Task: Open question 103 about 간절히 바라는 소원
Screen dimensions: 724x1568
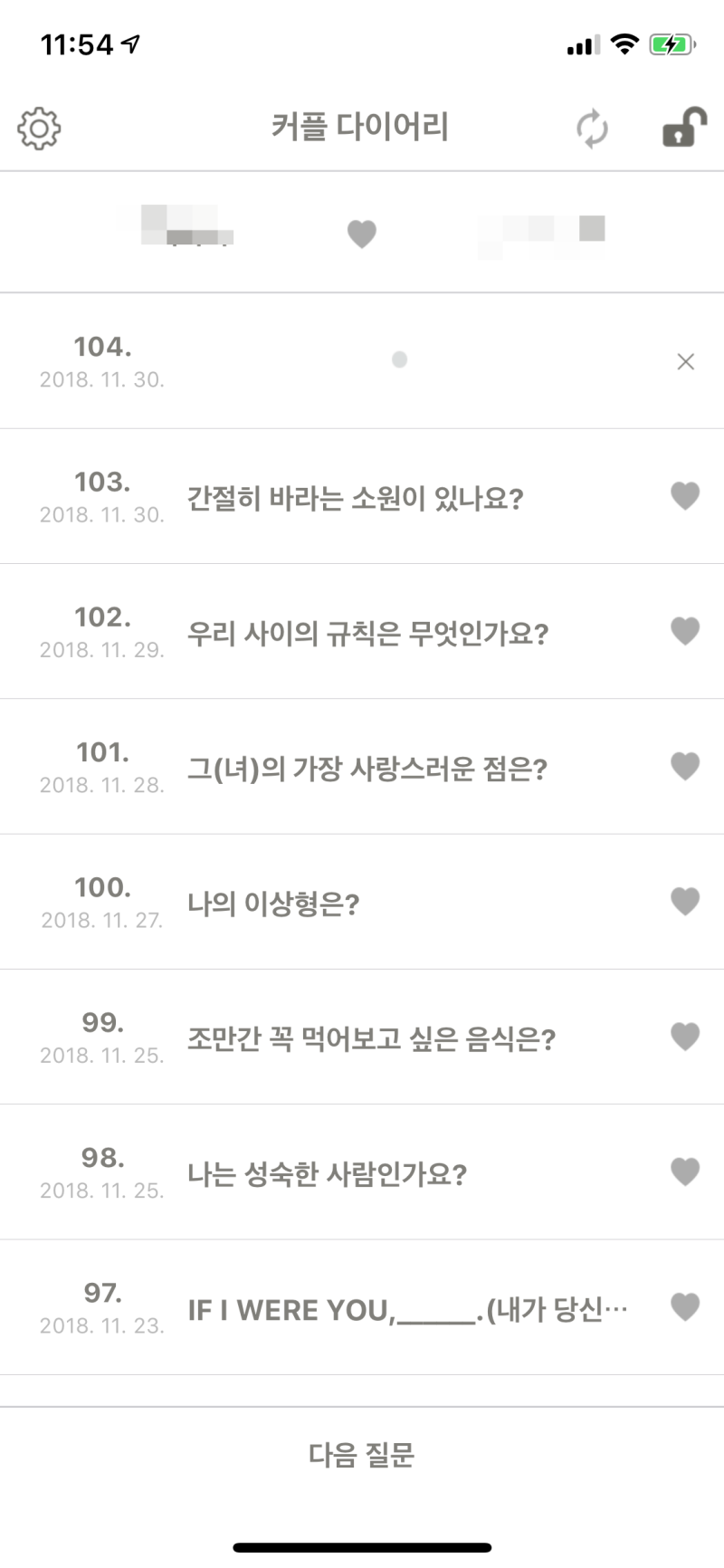Action: click(362, 497)
